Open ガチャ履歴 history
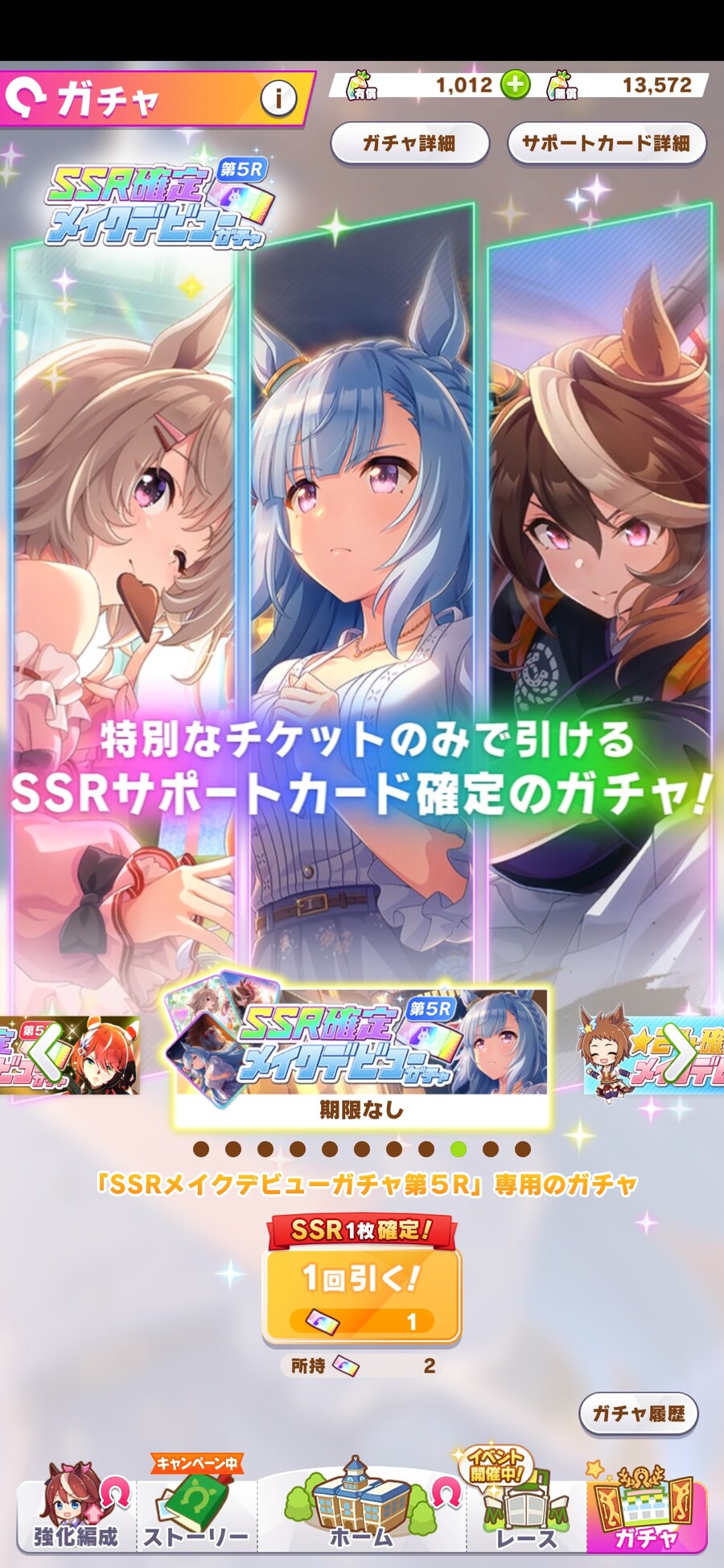Screen dimensions: 724x1568 (638, 1414)
